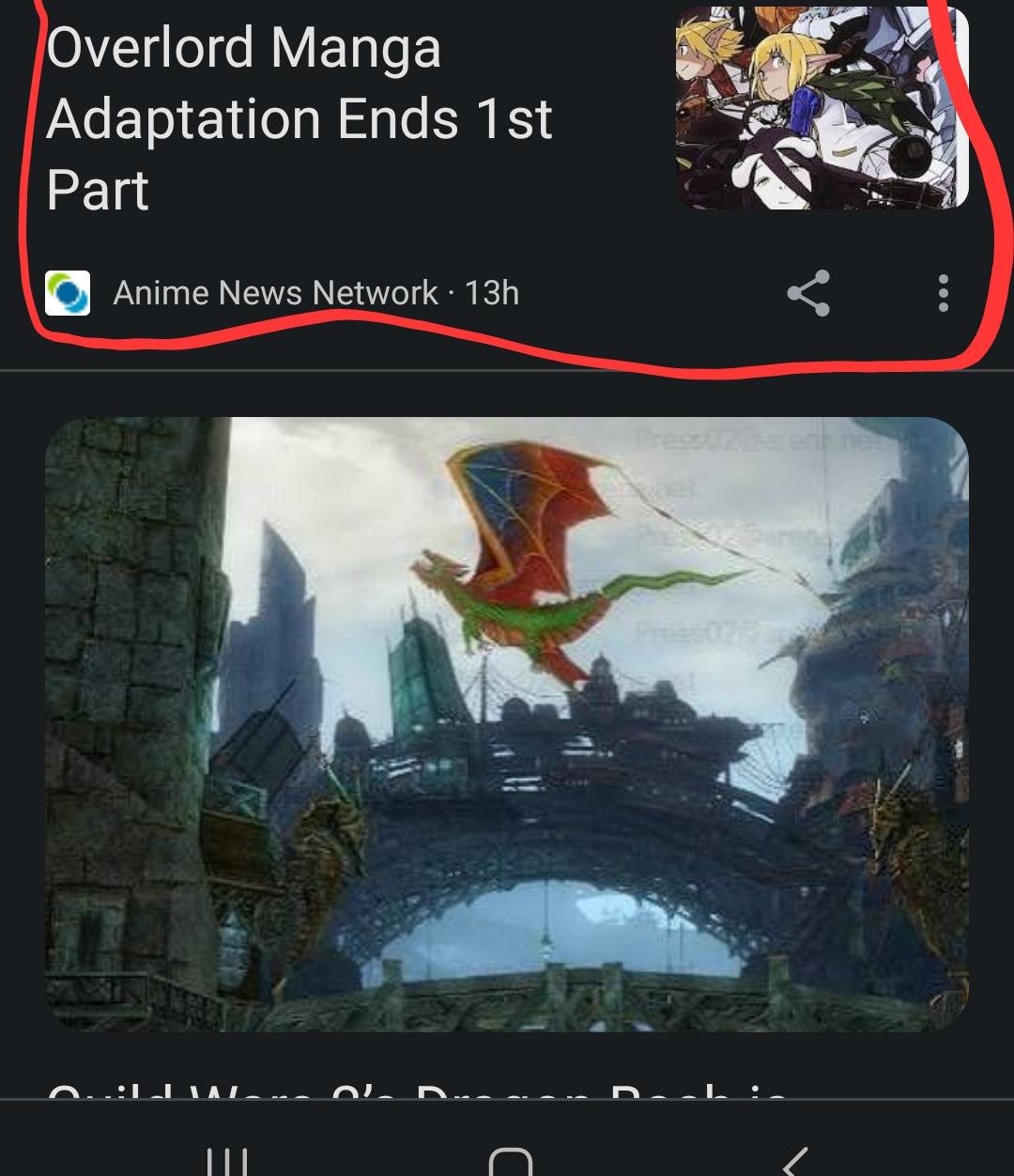This screenshot has width=1014, height=1176.
Task: Open overflow menu for Overlord article
Action: click(943, 293)
